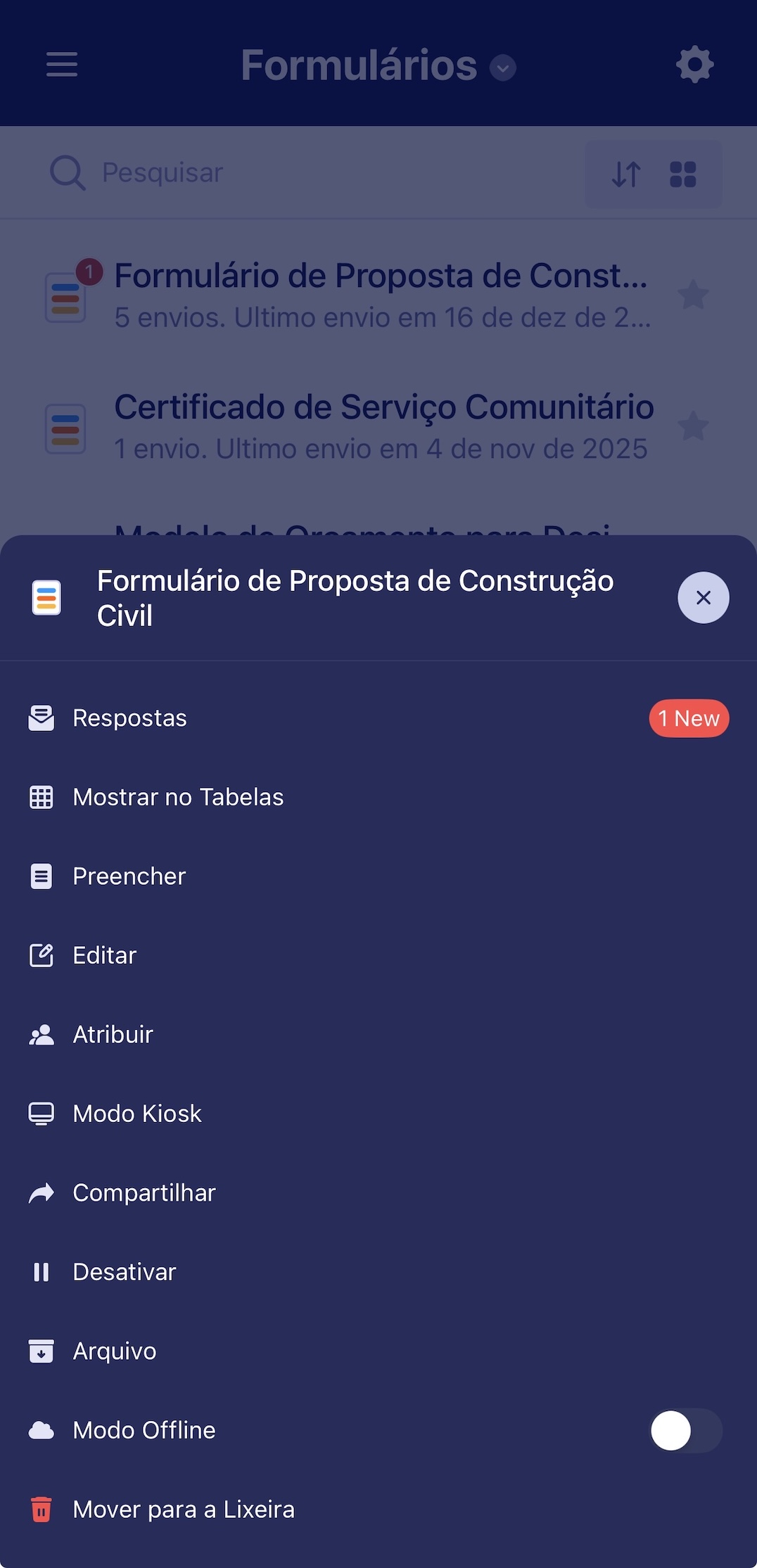This screenshot has width=757, height=1568.
Task: Enable Modo Offline
Action: (683, 1429)
